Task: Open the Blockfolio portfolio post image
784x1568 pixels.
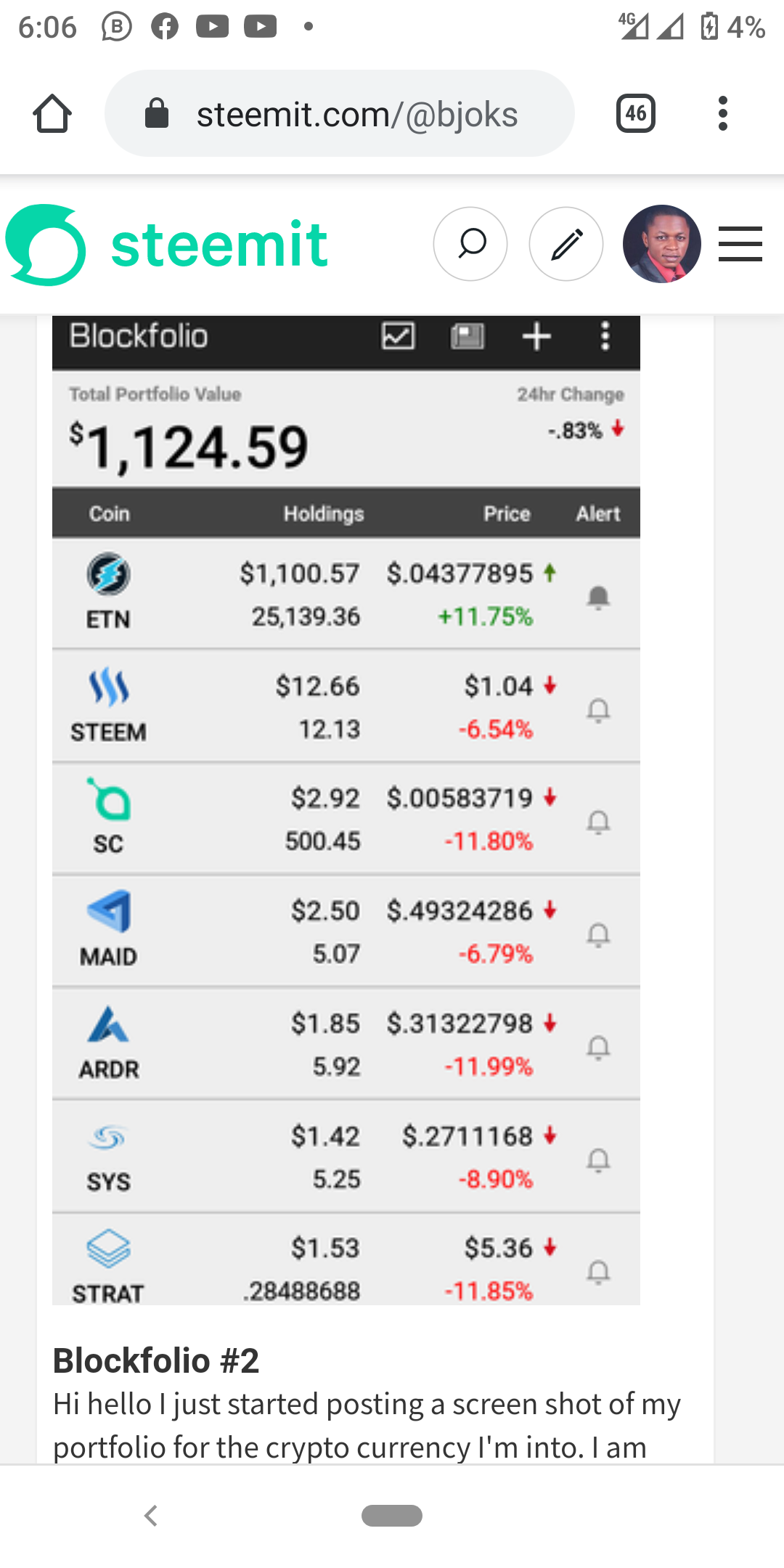Action: pos(346,809)
